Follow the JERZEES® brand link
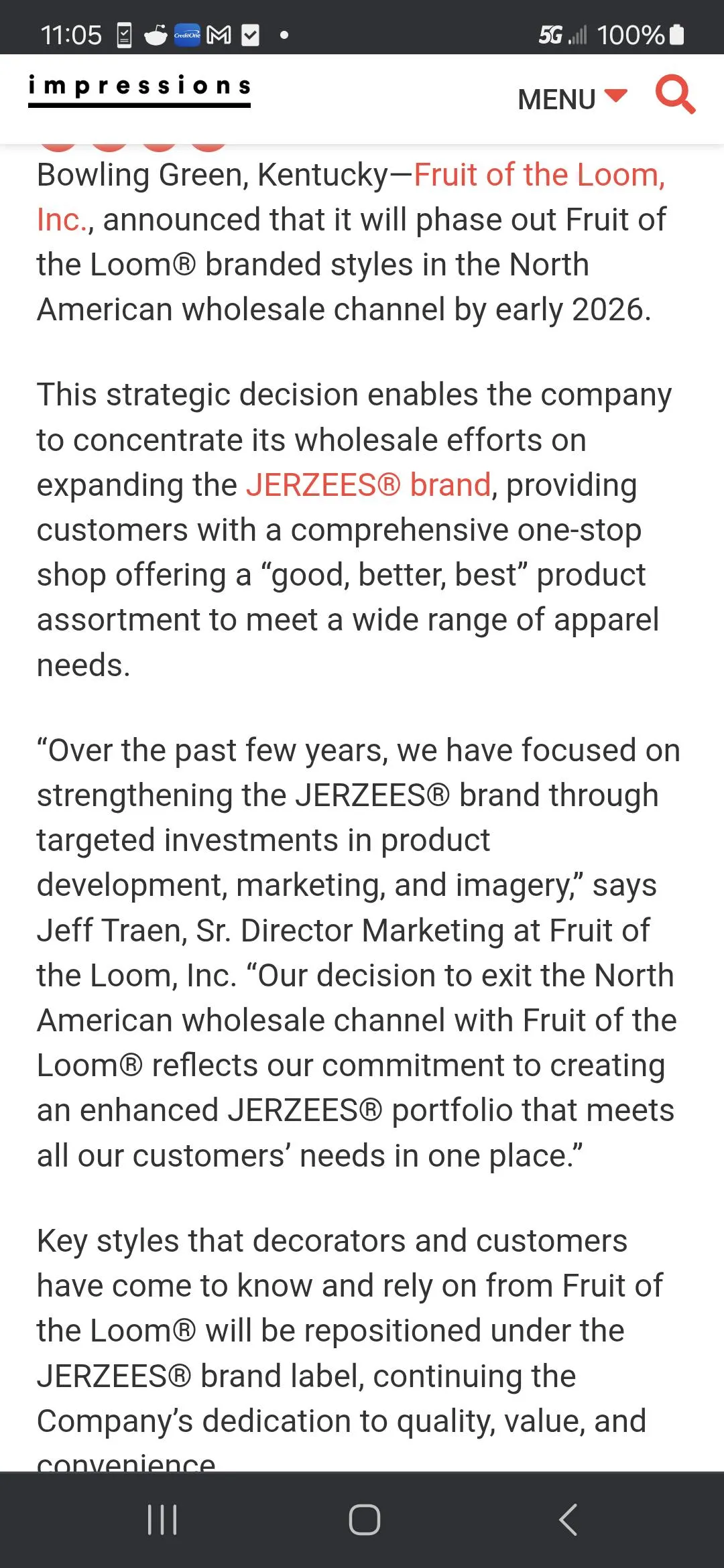The height and width of the screenshot is (1568, 724). (x=369, y=485)
